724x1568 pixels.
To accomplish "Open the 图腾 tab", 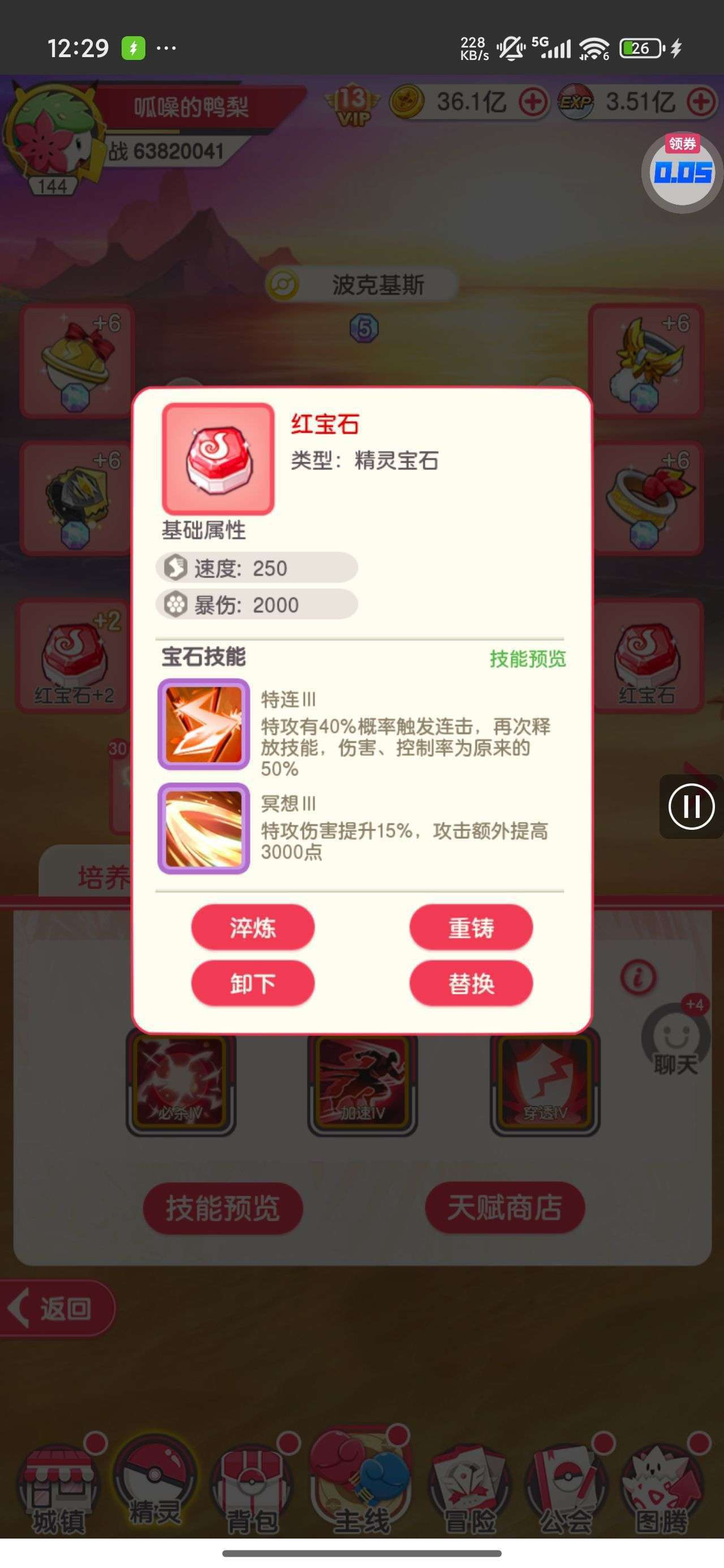I will pos(661,1490).
